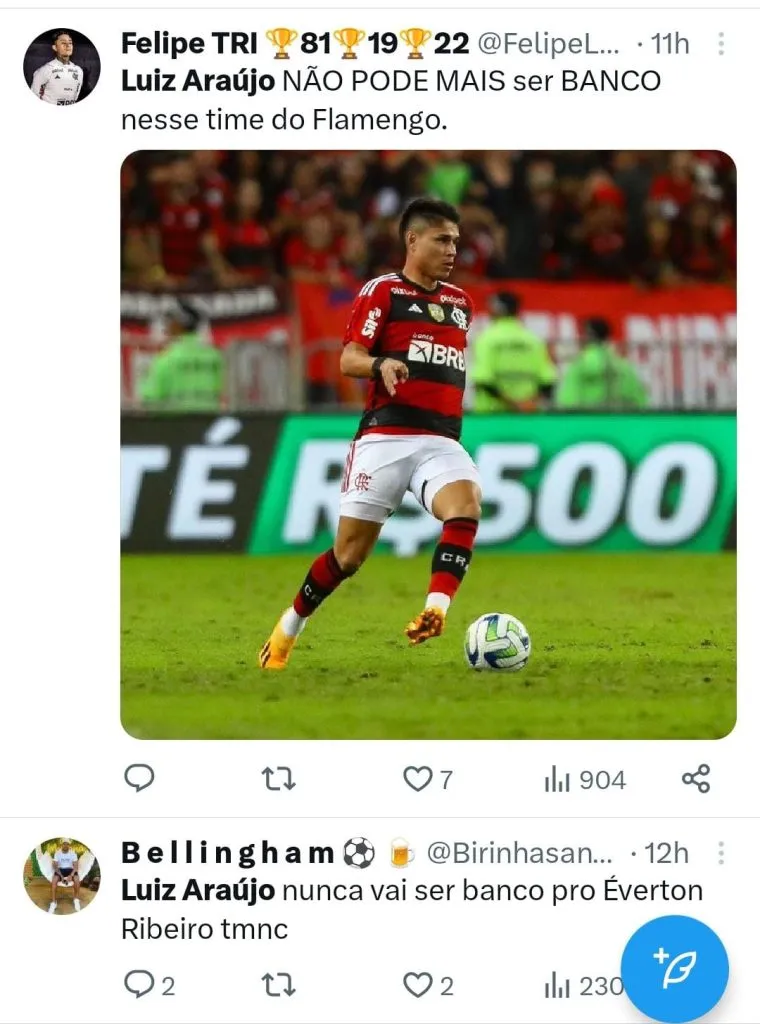Open Felipe TRI's profile picture

click(62, 67)
